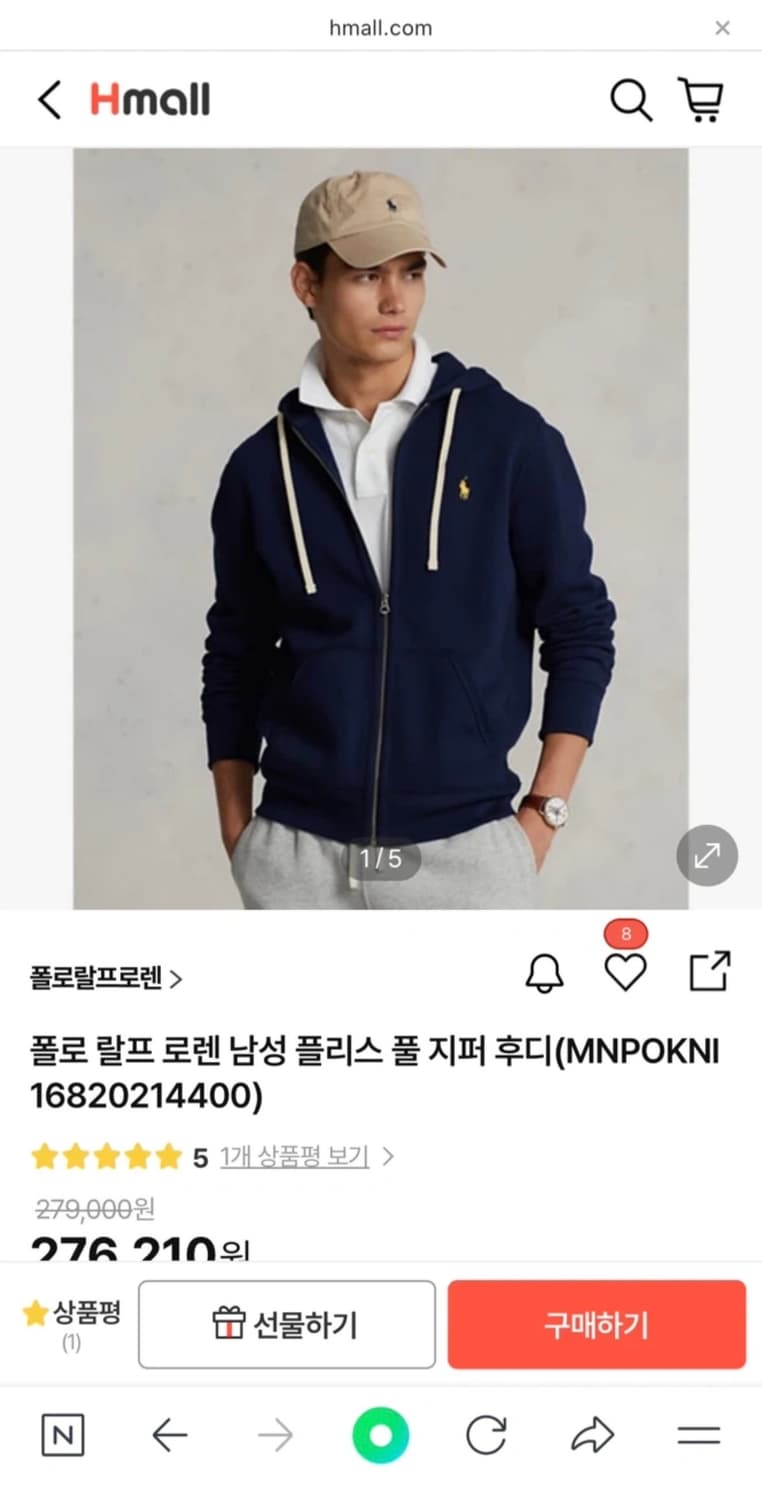This screenshot has height=1500, width=762.
Task: Click the green Naver home button
Action: coord(381,1435)
